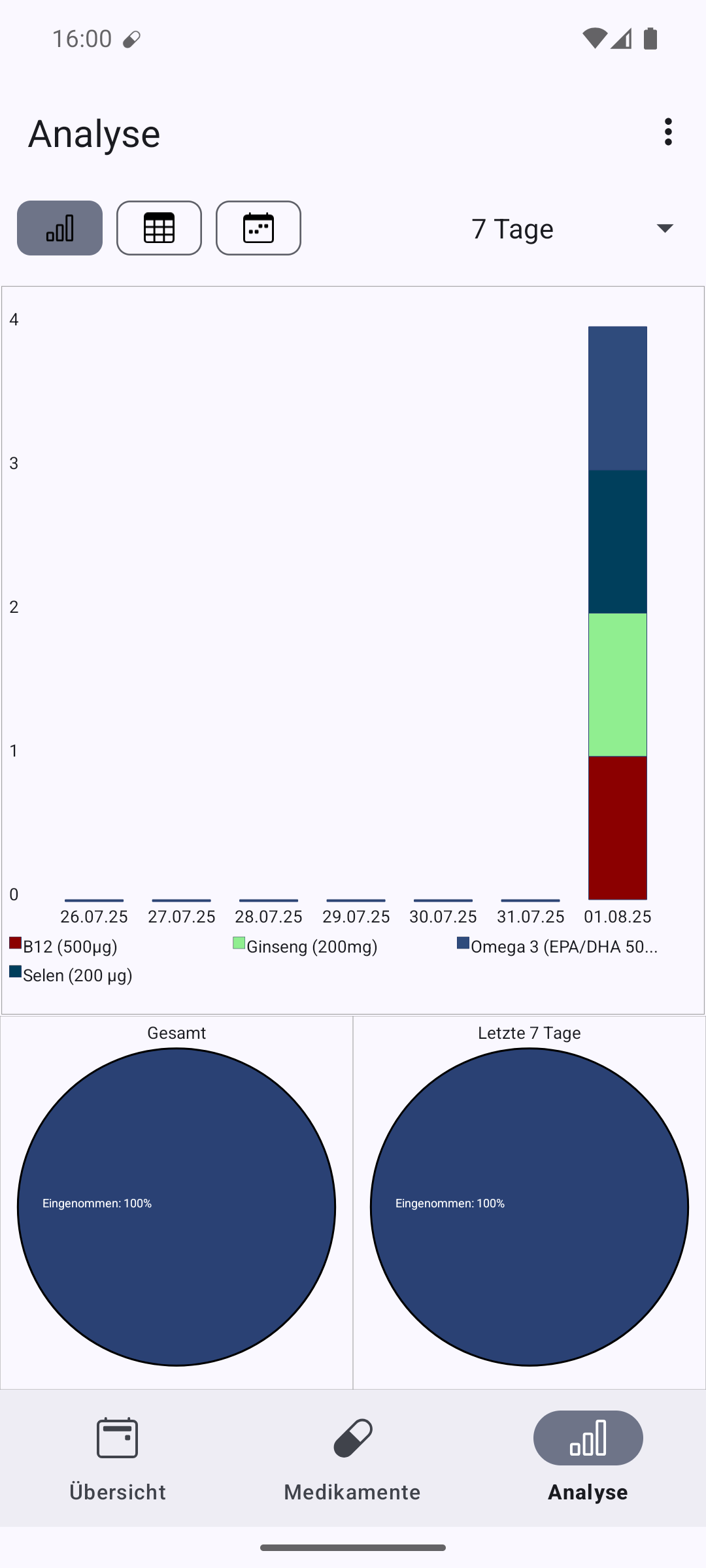
Task: Switch to the table view button
Action: coord(159,228)
